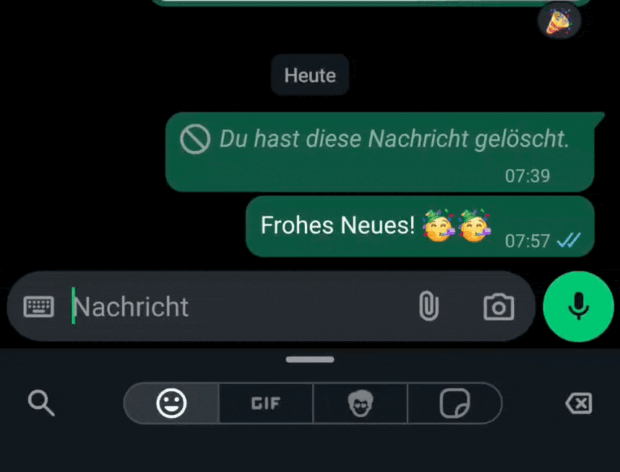Open the camera to take a photo
This screenshot has width=620, height=472.
coord(498,307)
